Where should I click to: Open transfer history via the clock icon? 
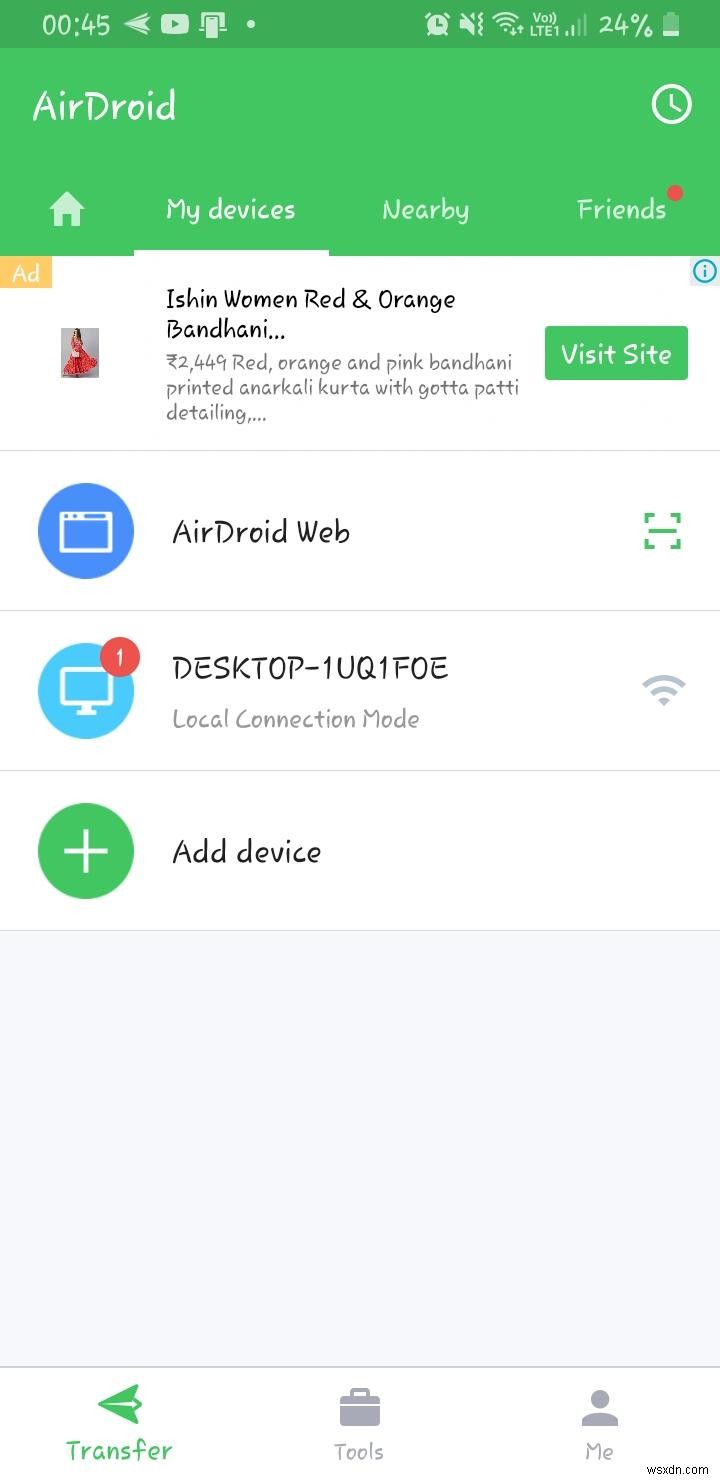click(x=671, y=104)
